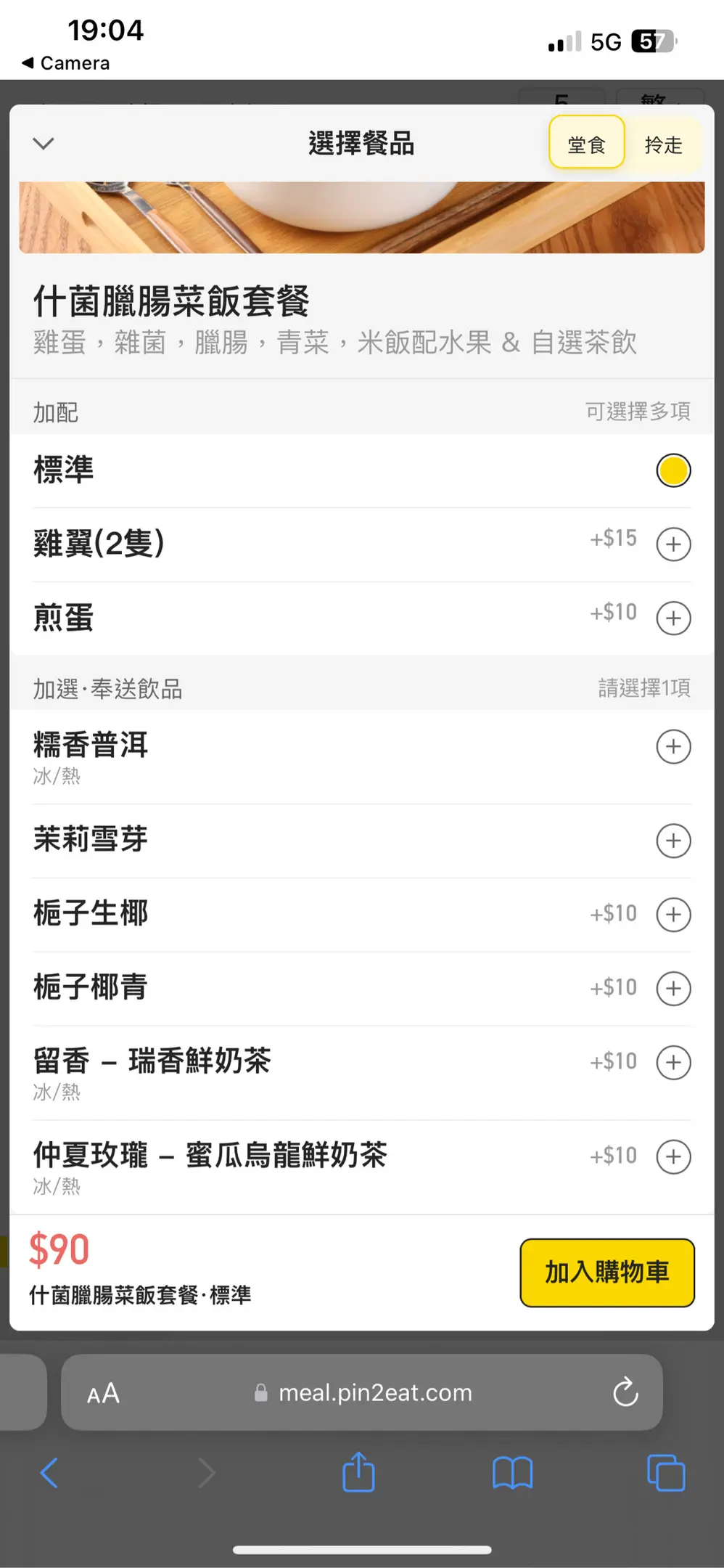This screenshot has width=724, height=1568.
Task: Tap 加入購物車 to add to cart
Action: click(606, 1273)
